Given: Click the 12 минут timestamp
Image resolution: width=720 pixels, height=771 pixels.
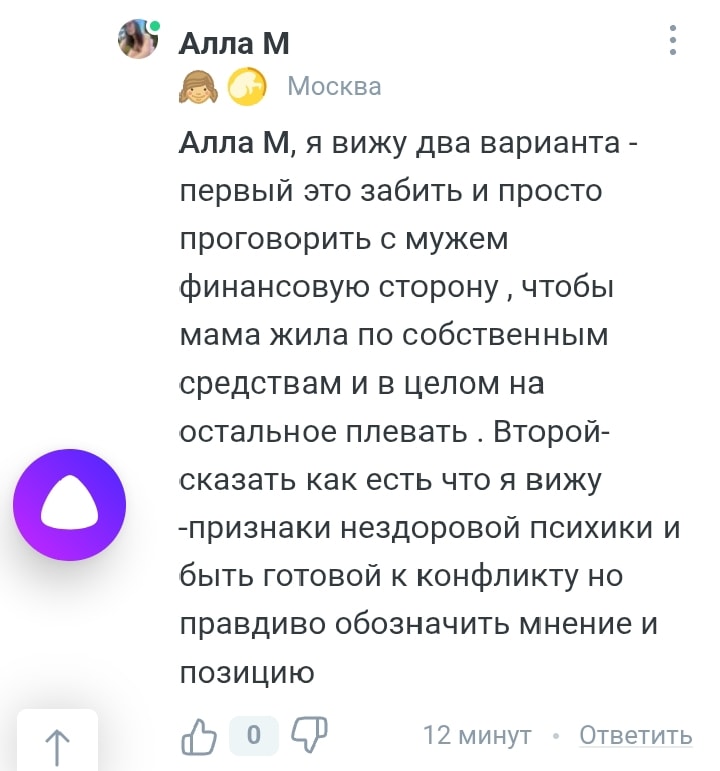Looking at the screenshot, I should pyautogui.click(x=478, y=735).
